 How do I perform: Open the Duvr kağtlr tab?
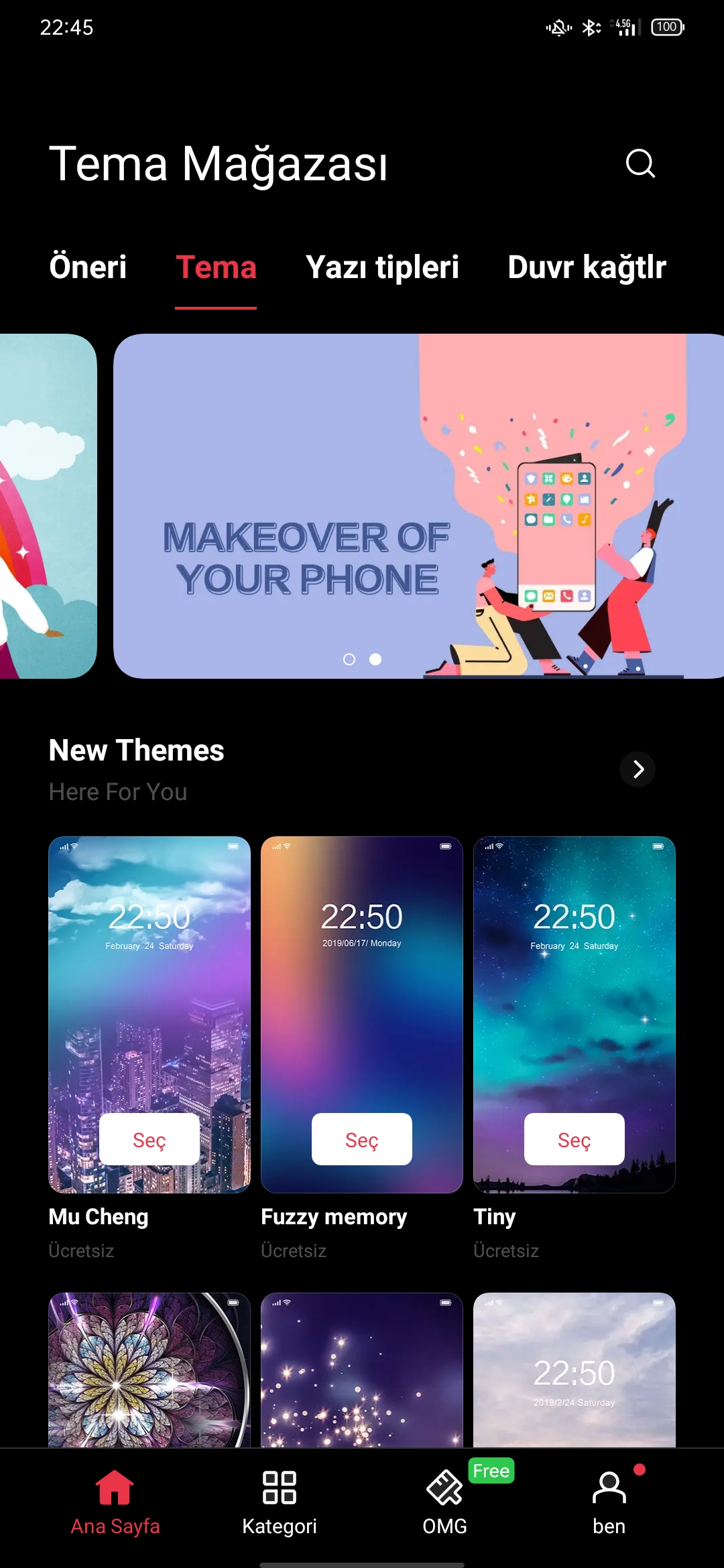(587, 267)
